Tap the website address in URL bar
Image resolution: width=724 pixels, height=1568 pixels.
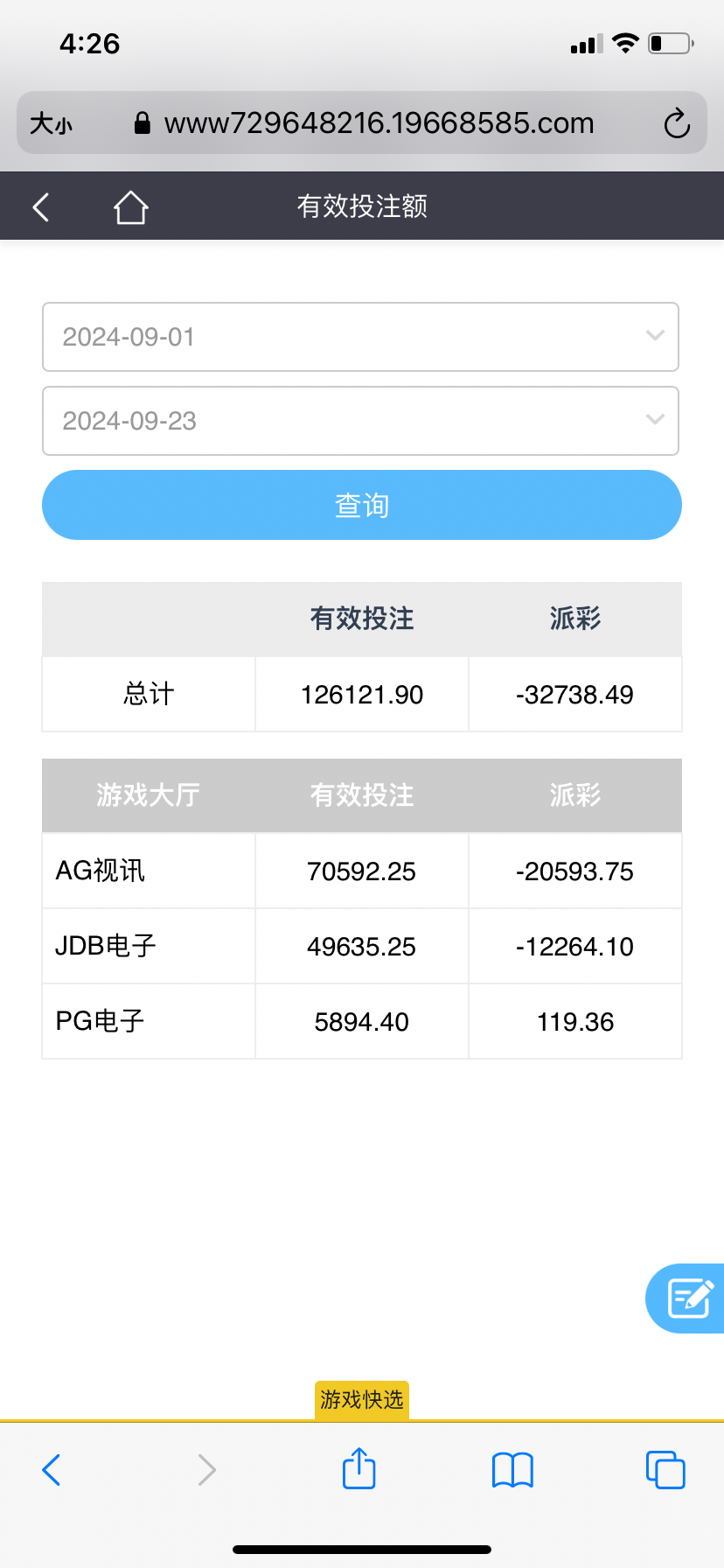pos(379,123)
